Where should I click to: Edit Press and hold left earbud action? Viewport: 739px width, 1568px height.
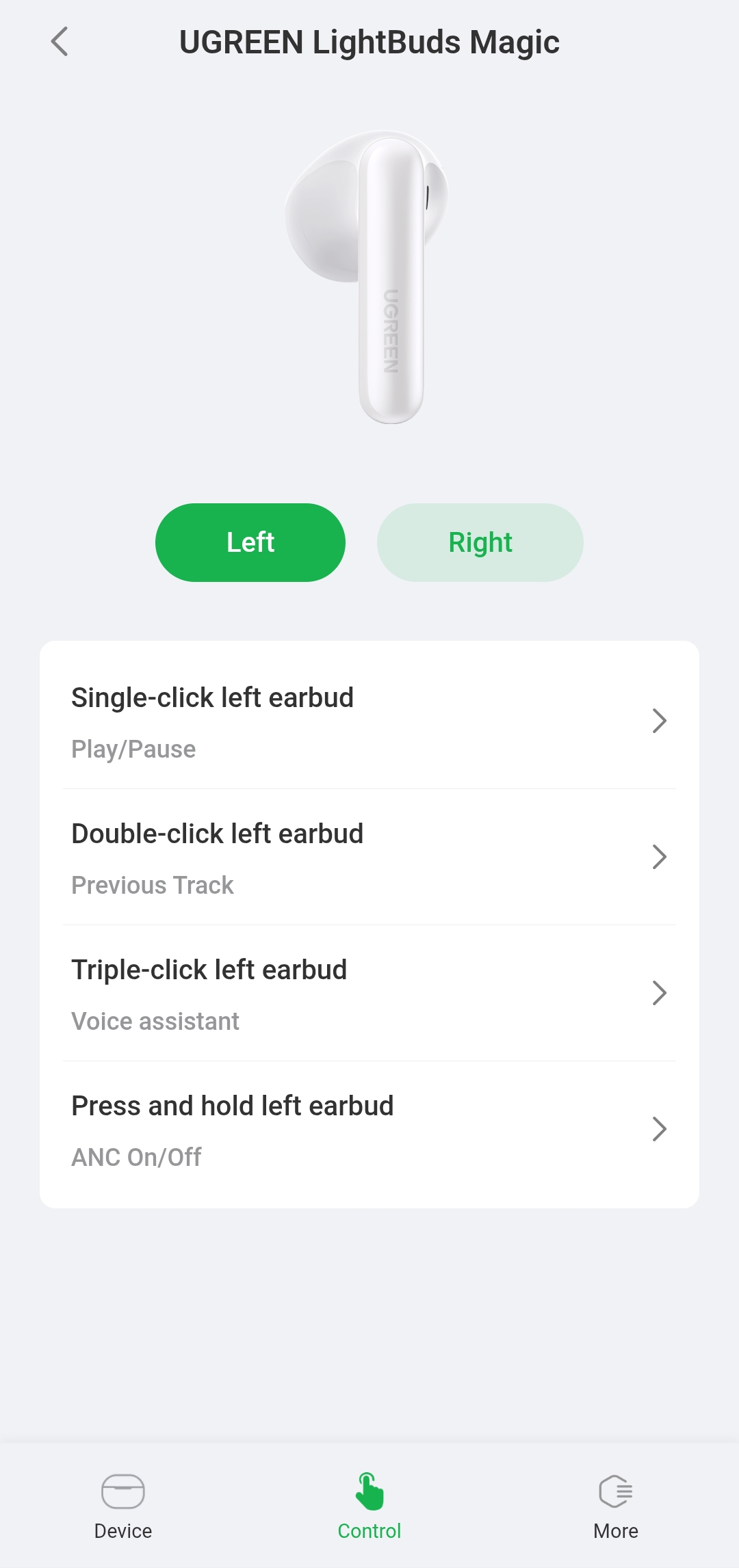pos(369,1130)
